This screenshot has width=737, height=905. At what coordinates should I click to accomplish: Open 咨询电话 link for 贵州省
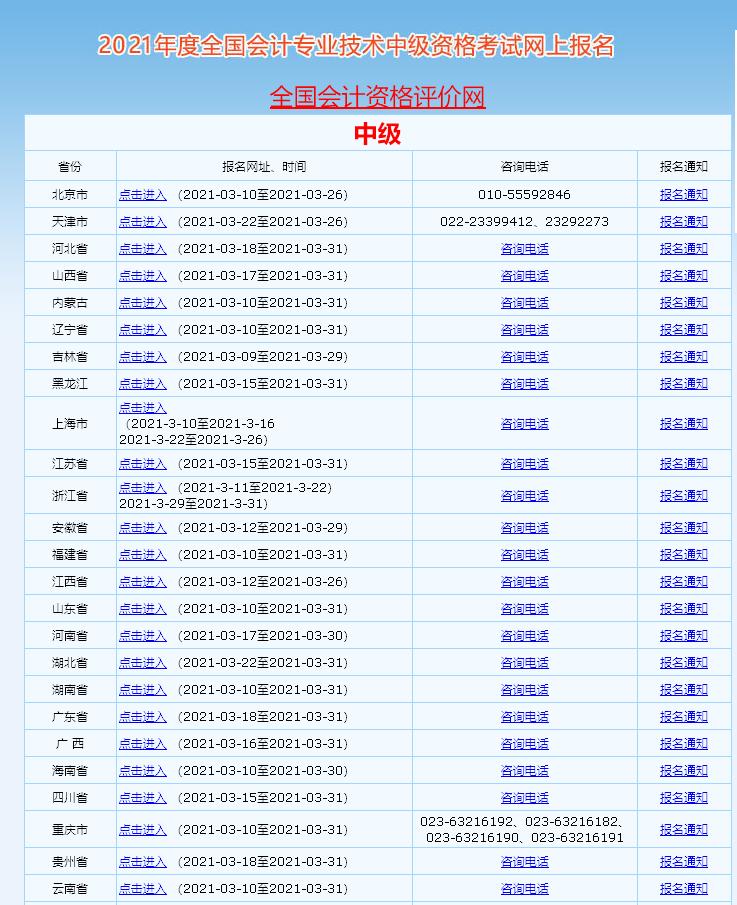click(x=524, y=861)
